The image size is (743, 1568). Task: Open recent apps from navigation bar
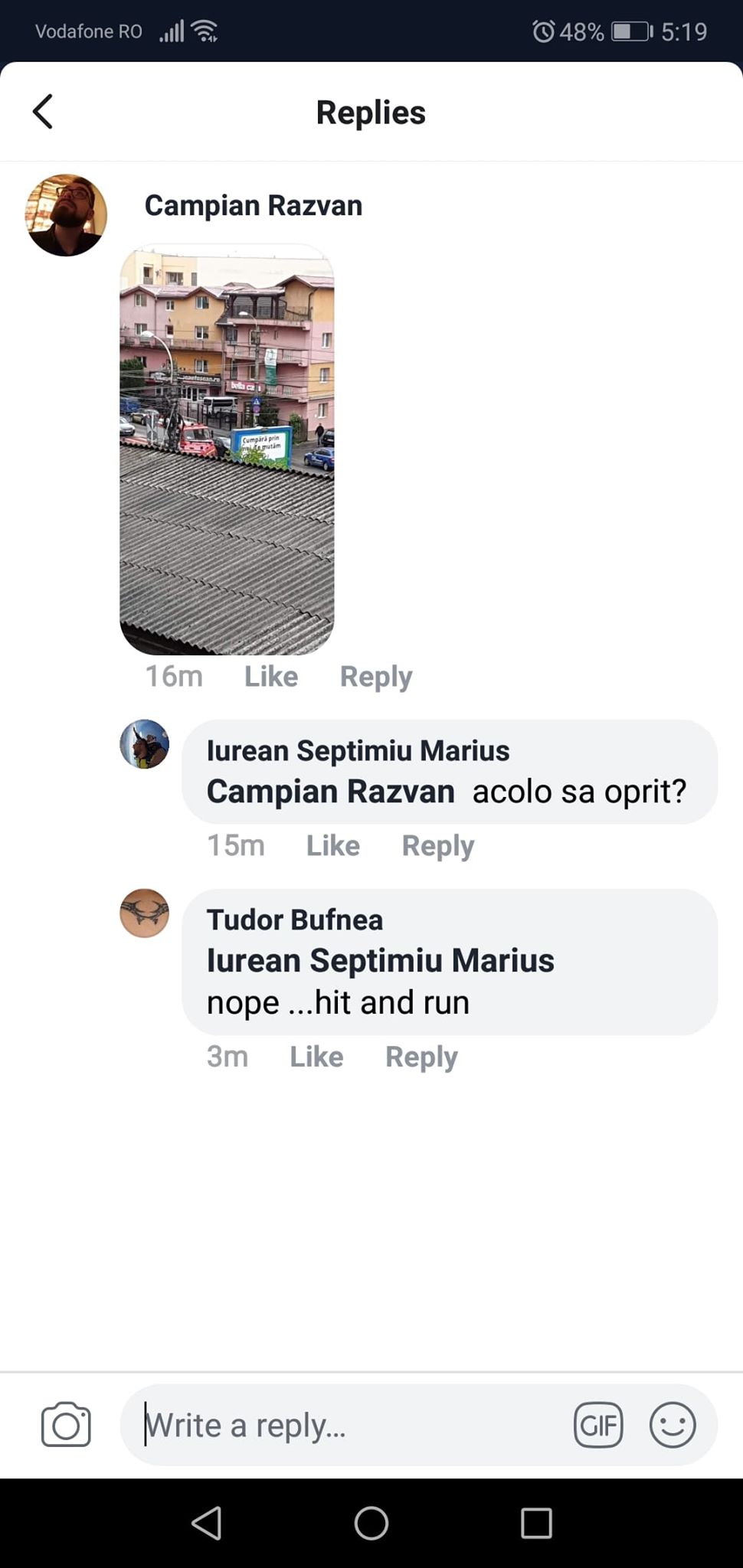[536, 1523]
